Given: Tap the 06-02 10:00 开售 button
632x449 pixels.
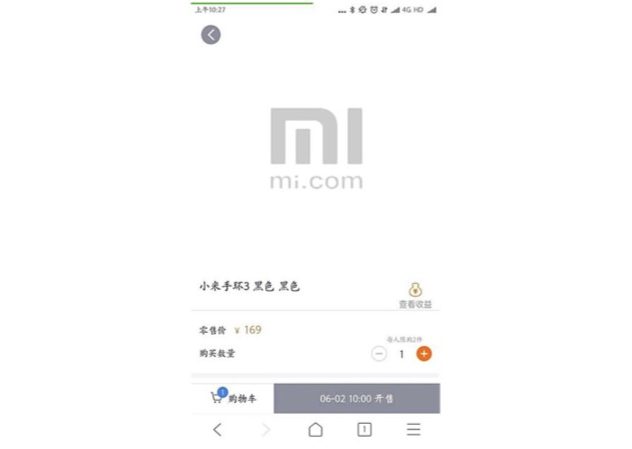Looking at the screenshot, I should 356,398.
